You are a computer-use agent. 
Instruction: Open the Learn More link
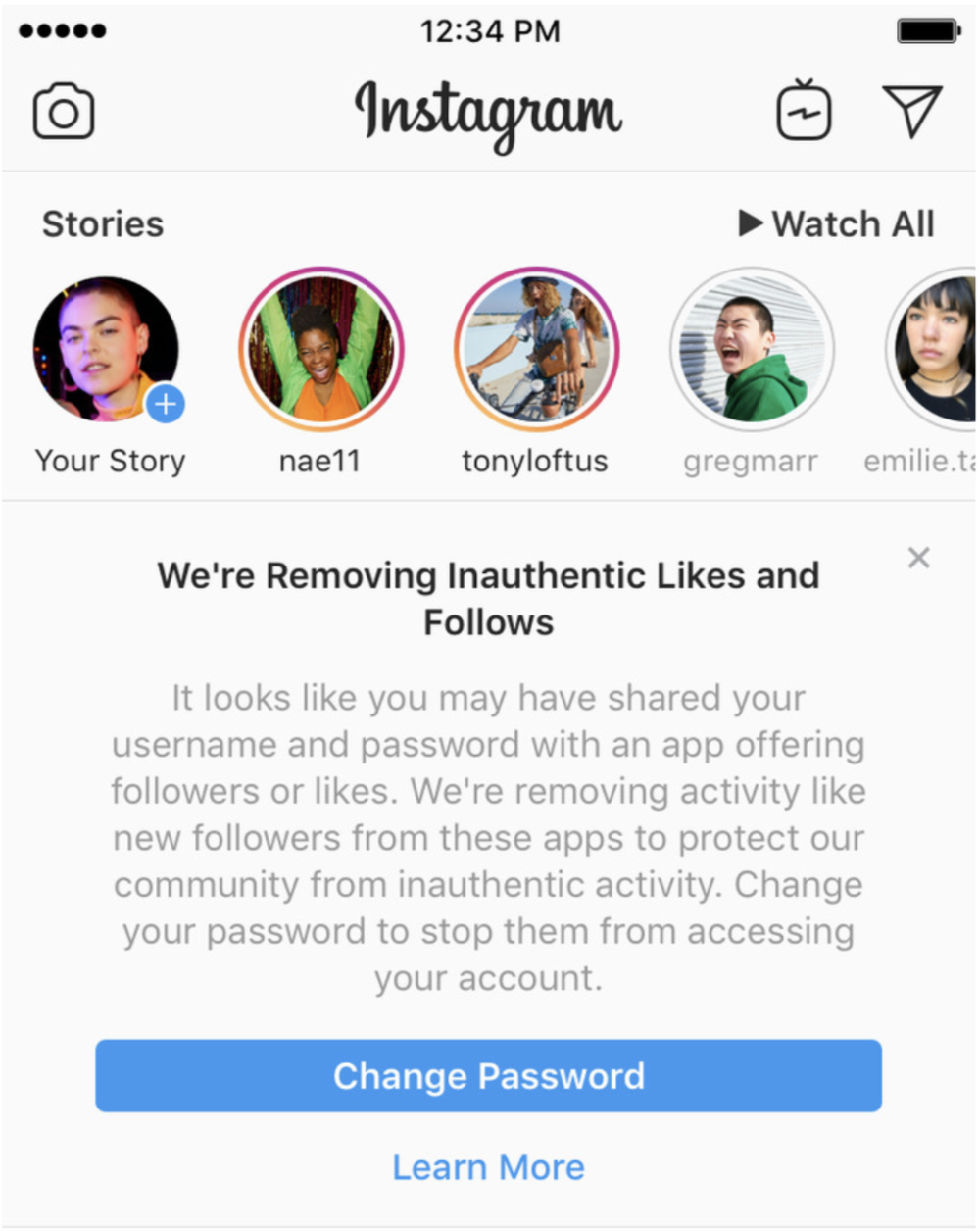tap(488, 1167)
